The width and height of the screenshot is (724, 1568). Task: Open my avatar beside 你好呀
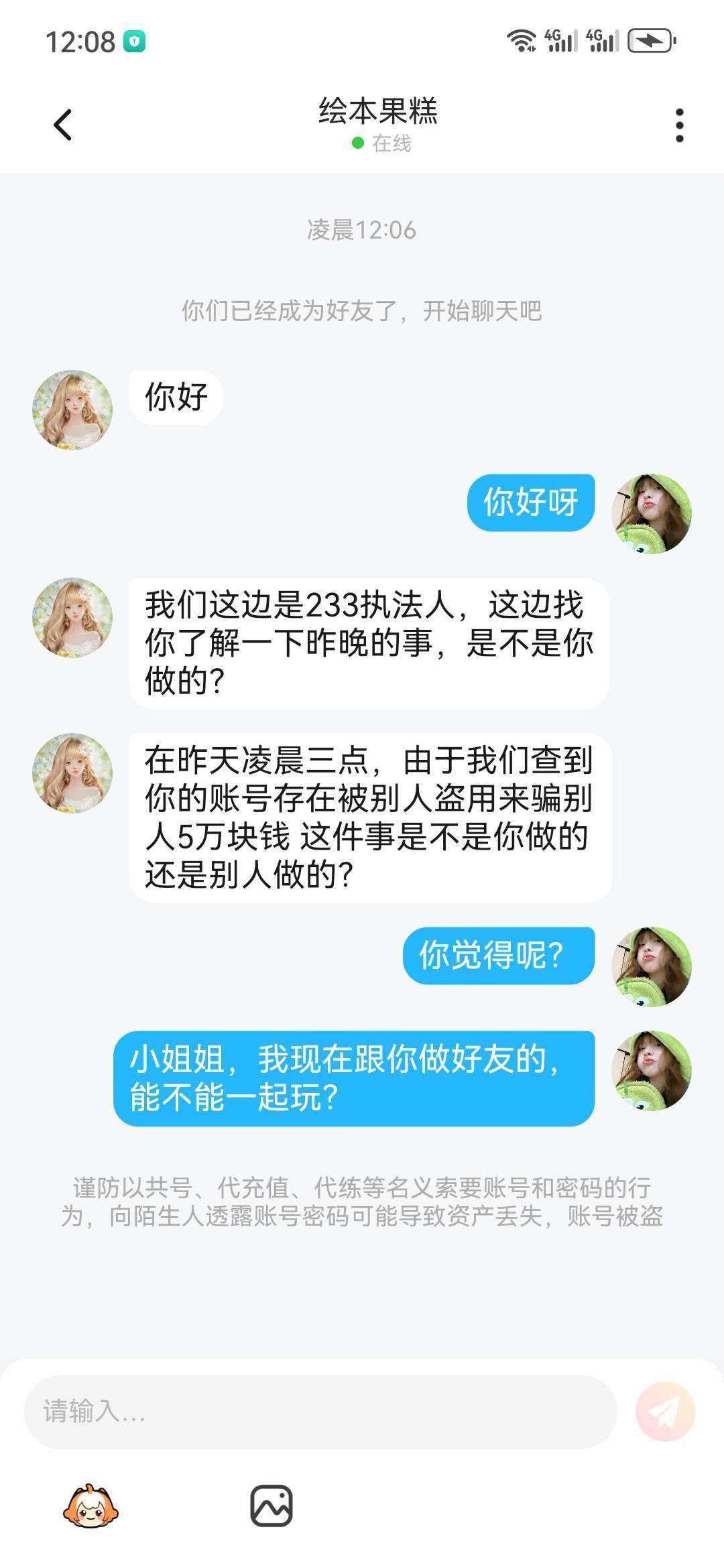click(x=651, y=514)
